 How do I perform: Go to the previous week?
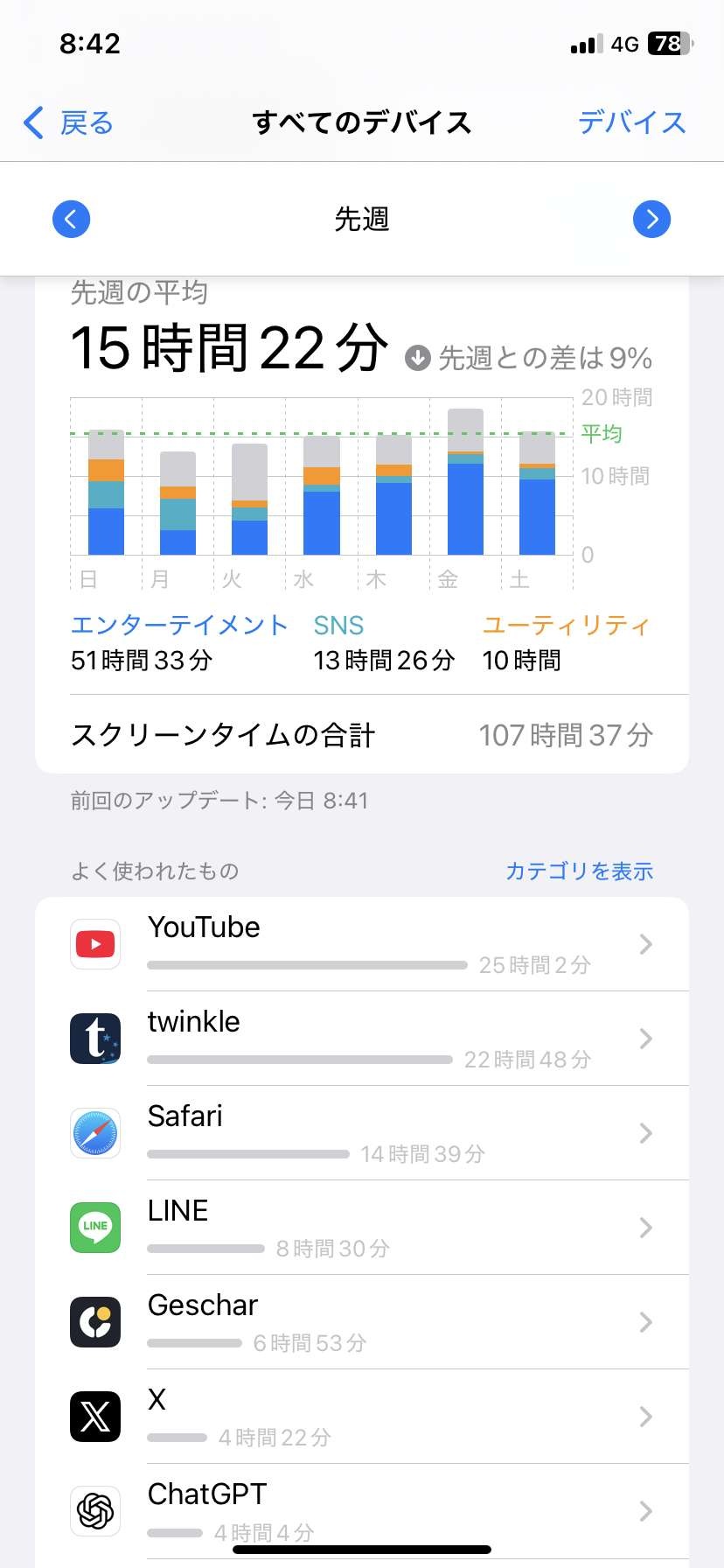click(x=71, y=219)
